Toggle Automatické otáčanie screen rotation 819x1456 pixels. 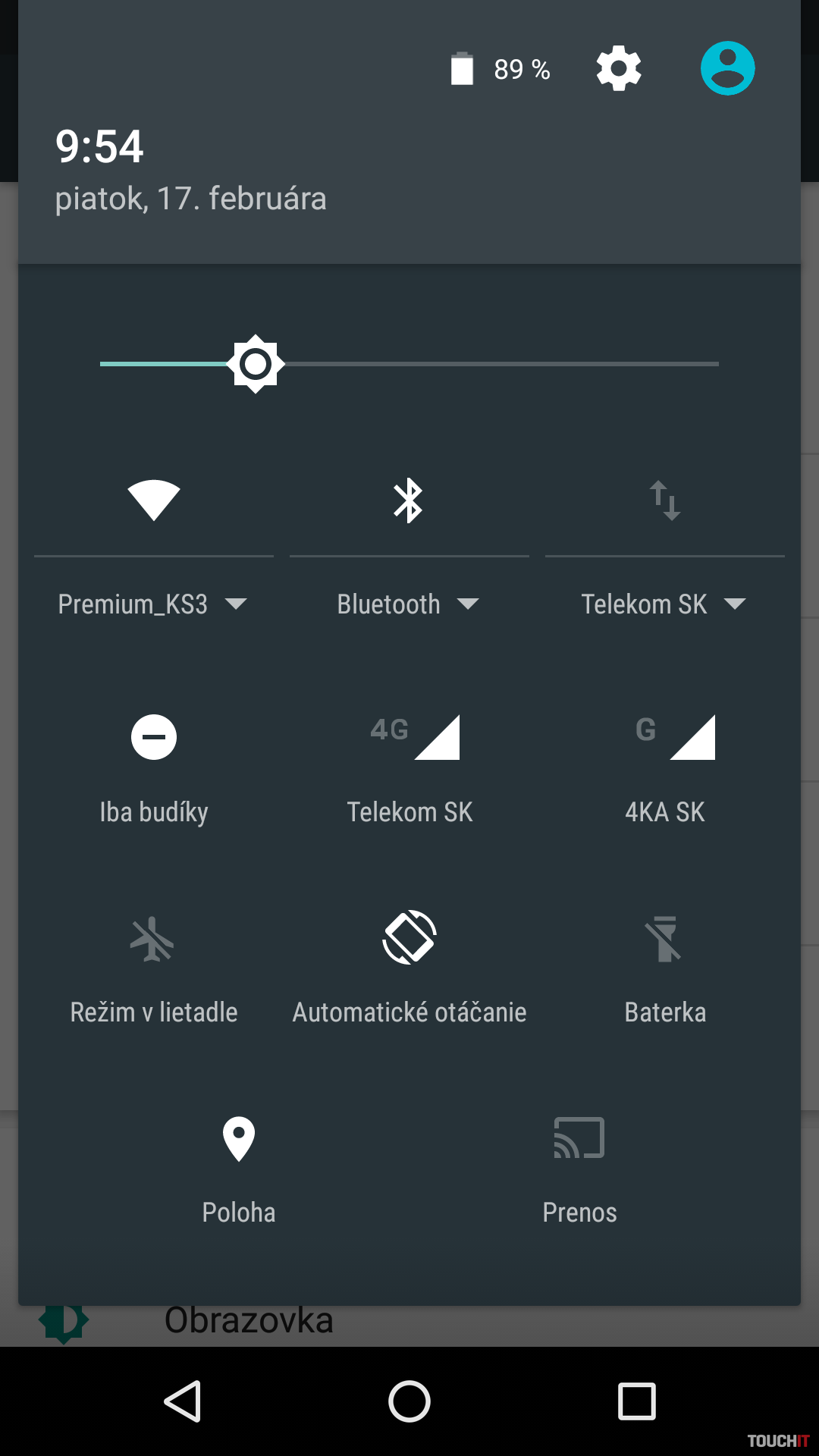click(x=409, y=937)
